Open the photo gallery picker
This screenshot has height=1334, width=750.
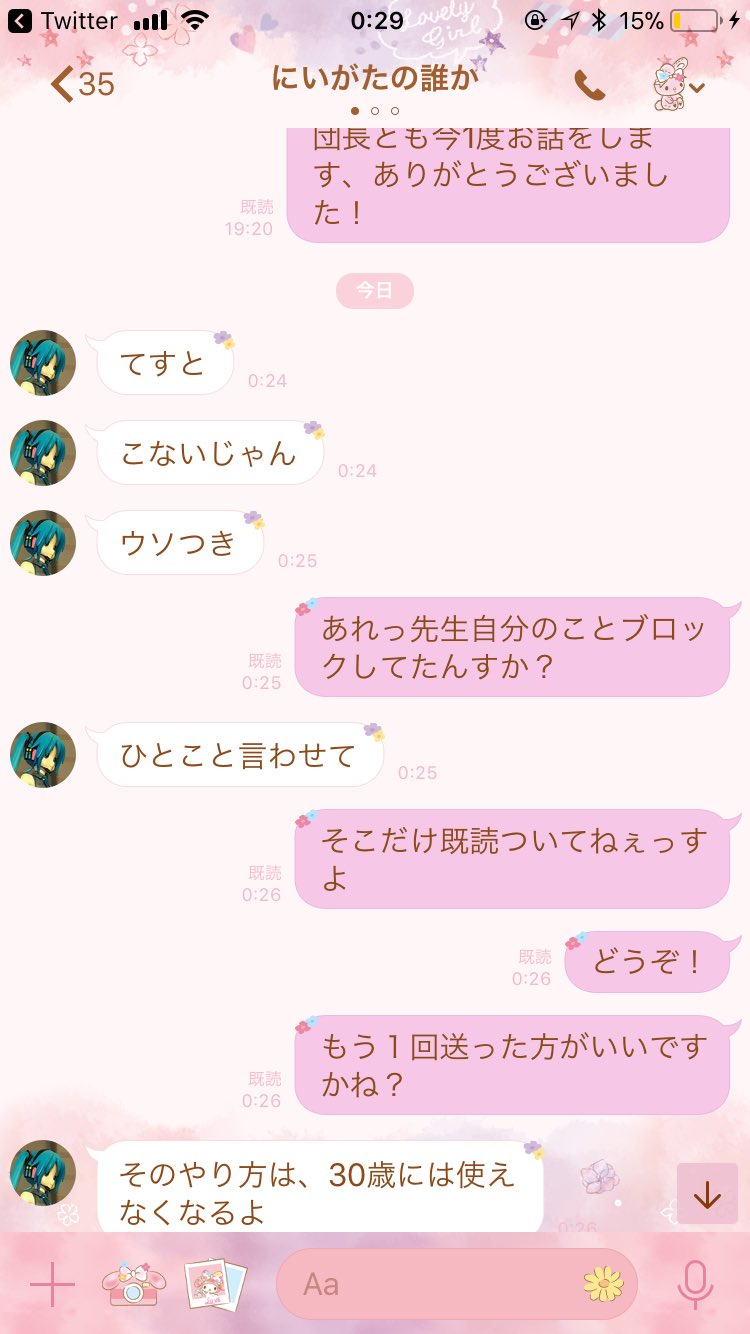[215, 1284]
